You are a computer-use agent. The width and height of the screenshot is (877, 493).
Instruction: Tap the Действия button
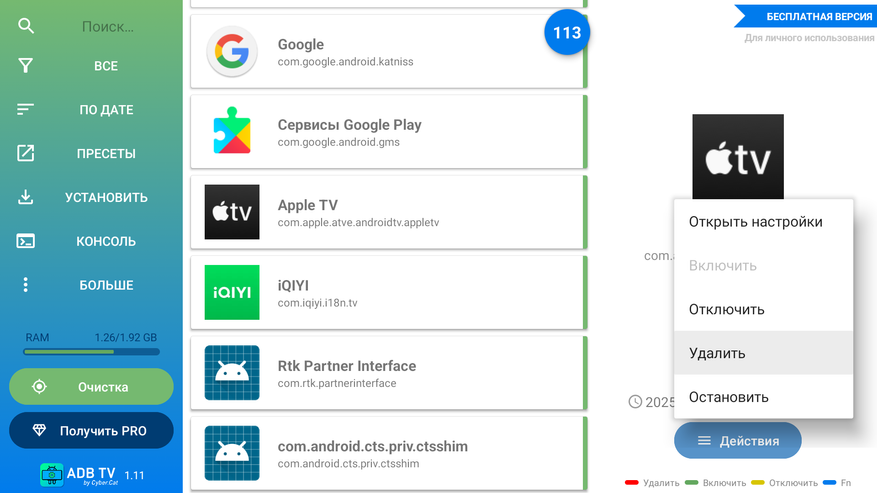click(738, 441)
